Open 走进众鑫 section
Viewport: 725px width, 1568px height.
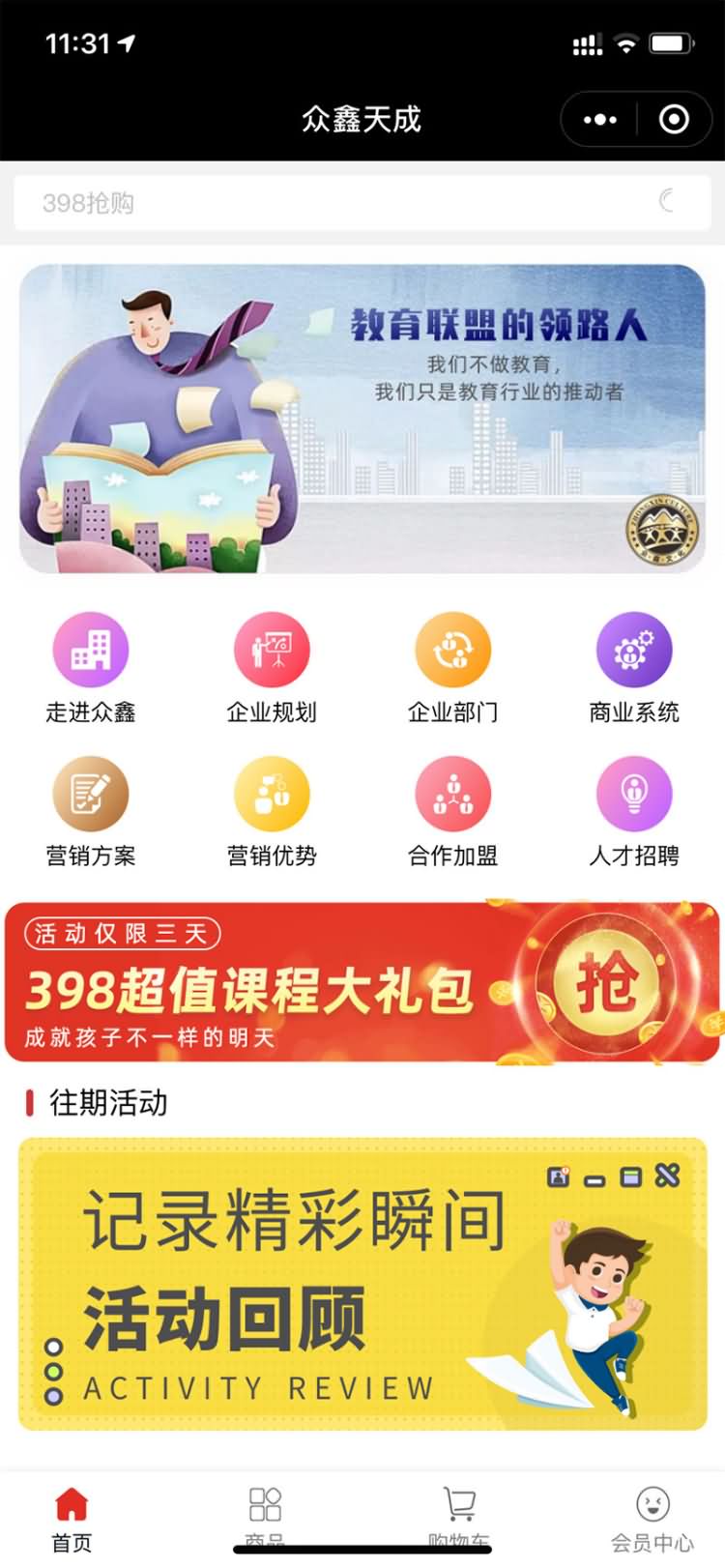pos(90,667)
